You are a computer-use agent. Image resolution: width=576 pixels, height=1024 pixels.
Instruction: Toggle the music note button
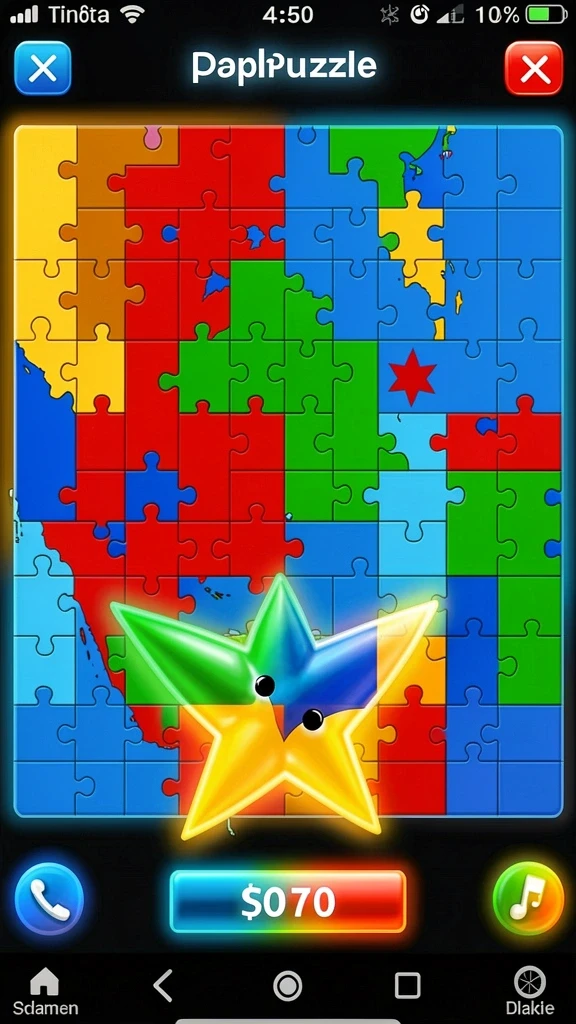pos(528,899)
